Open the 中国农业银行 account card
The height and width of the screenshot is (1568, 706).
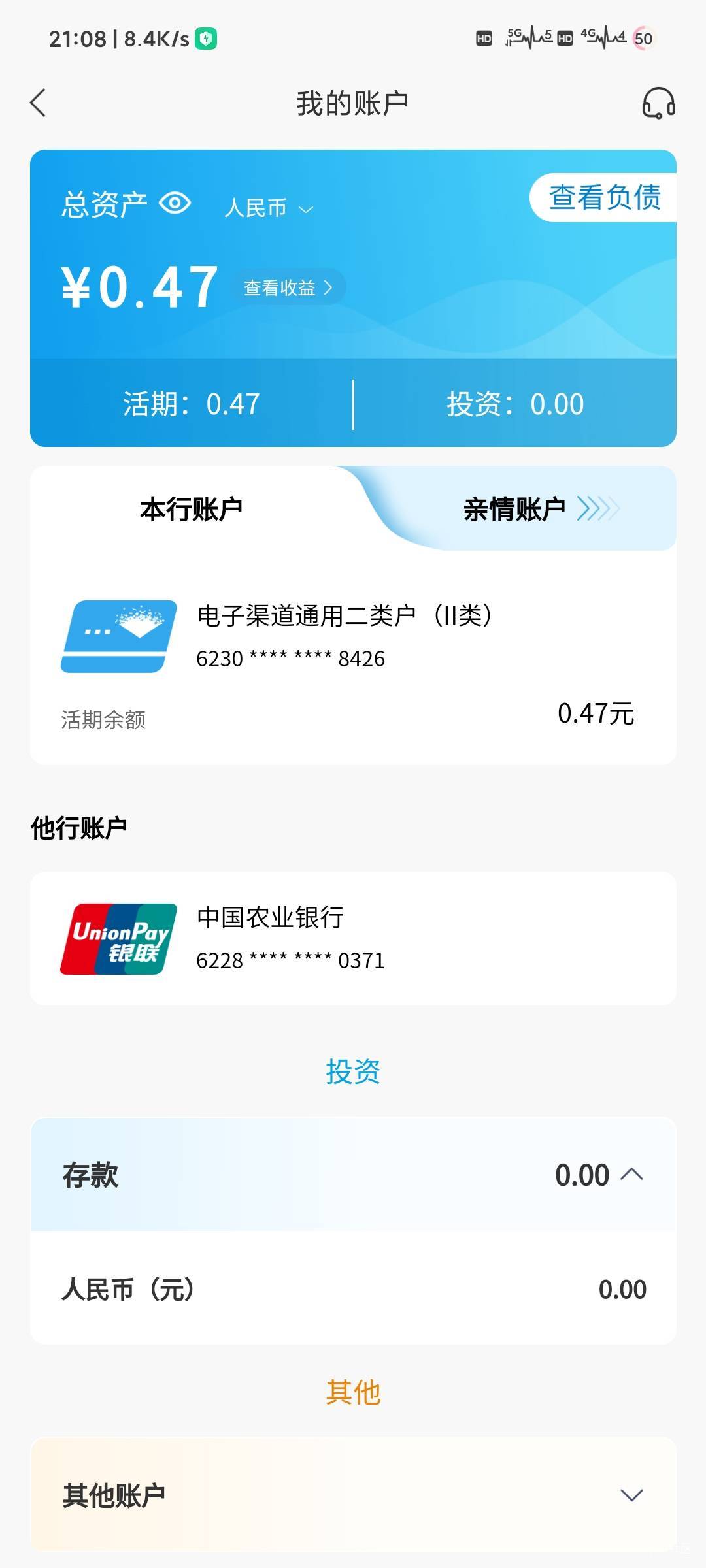pyautogui.click(x=353, y=939)
